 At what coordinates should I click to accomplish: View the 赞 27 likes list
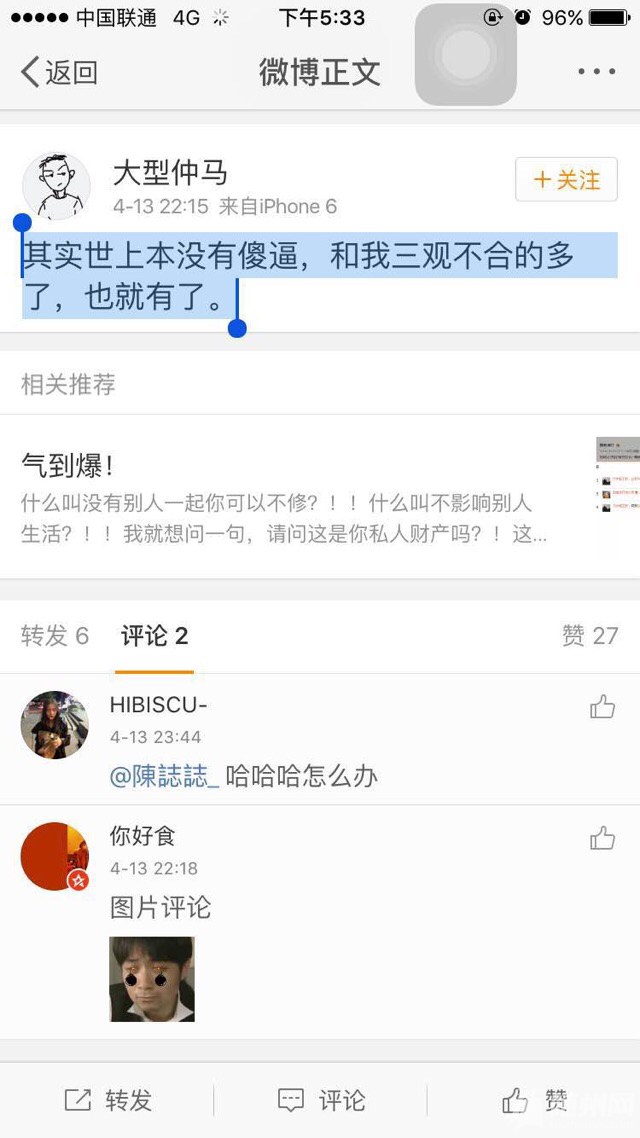point(589,636)
